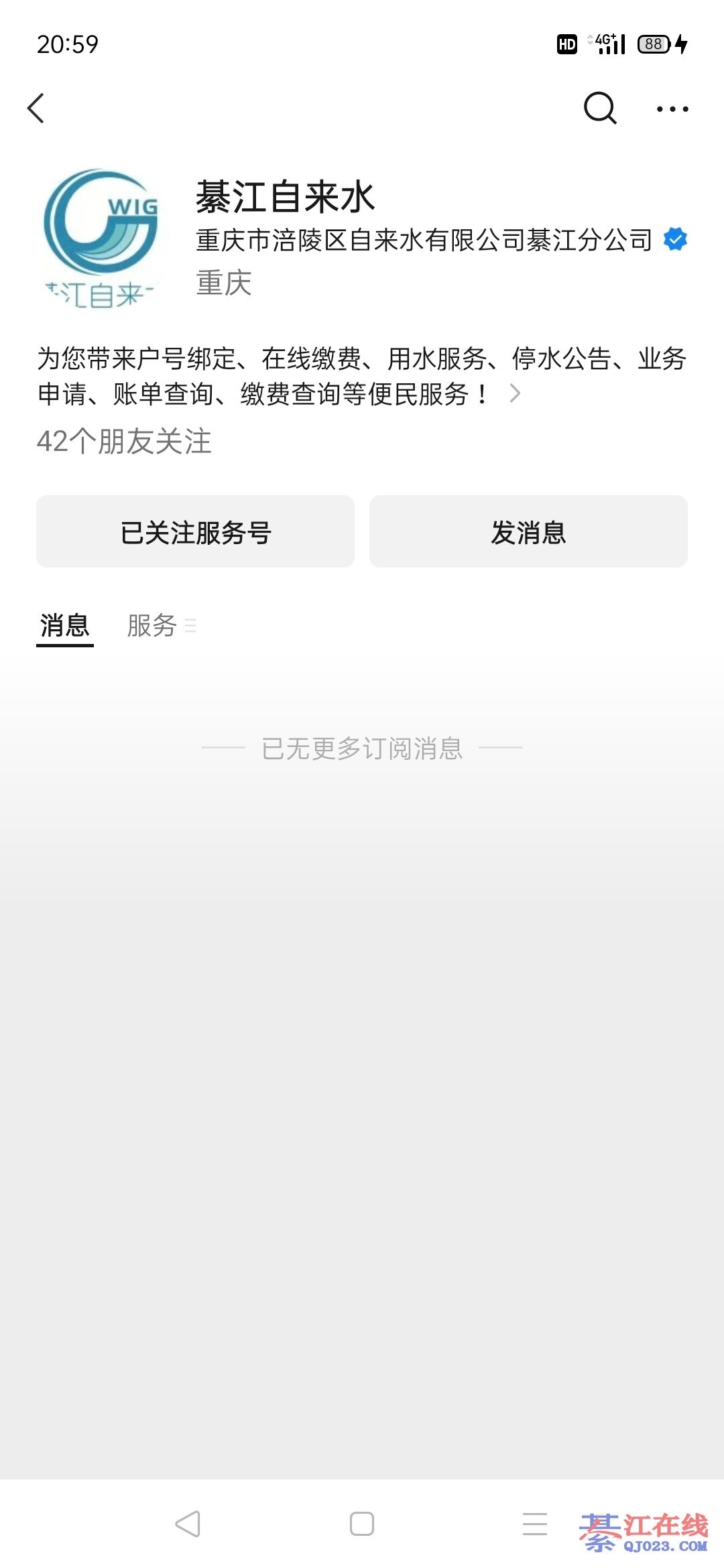Switch to the 消息 tab
Screen dimensions: 724x1568
click(x=64, y=626)
